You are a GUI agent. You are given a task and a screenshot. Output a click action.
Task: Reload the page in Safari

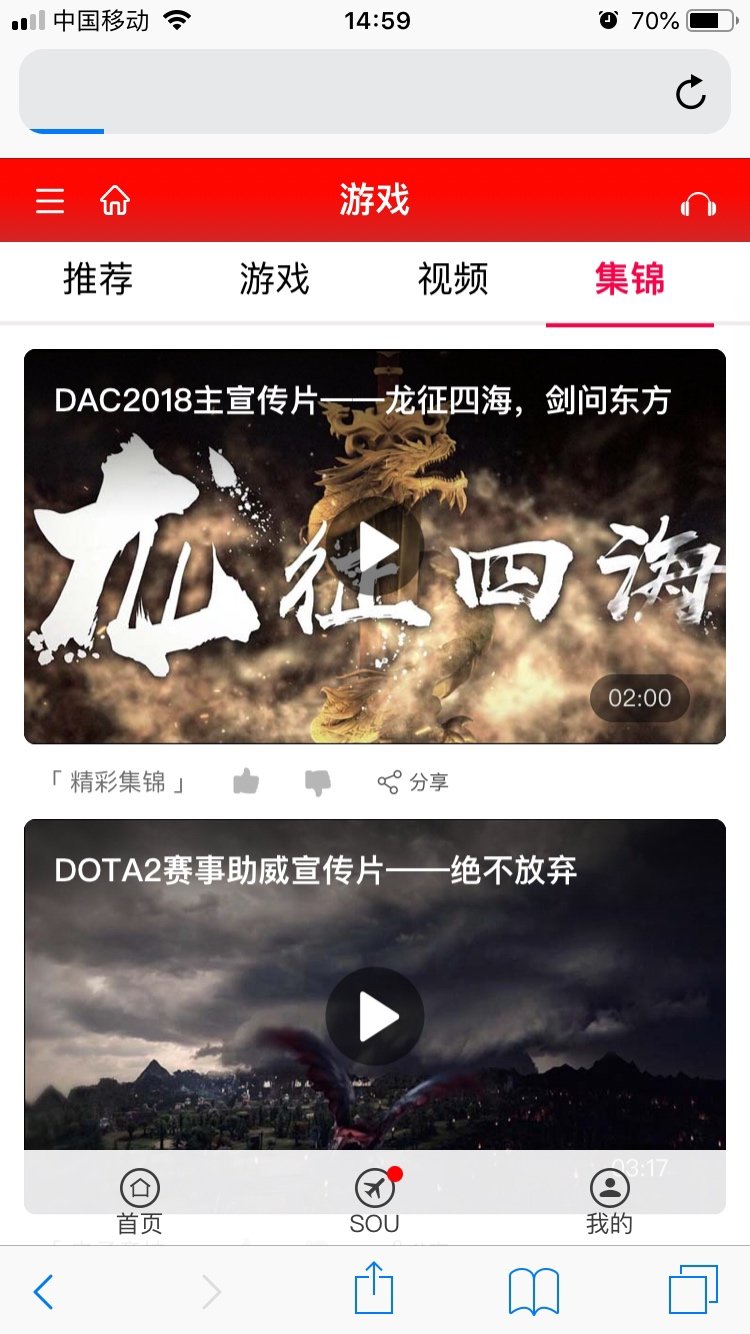(692, 92)
